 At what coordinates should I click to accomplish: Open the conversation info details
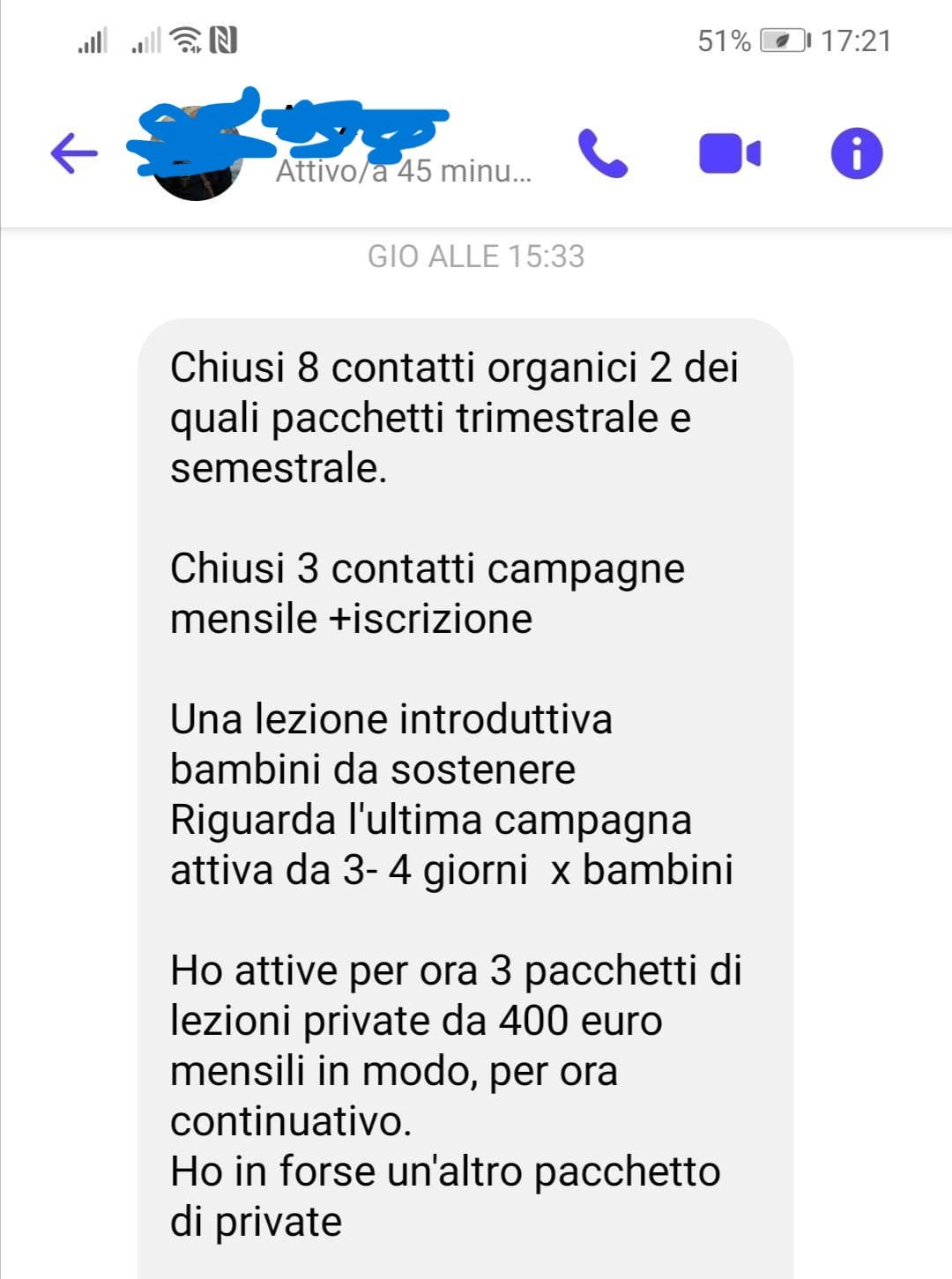856,153
